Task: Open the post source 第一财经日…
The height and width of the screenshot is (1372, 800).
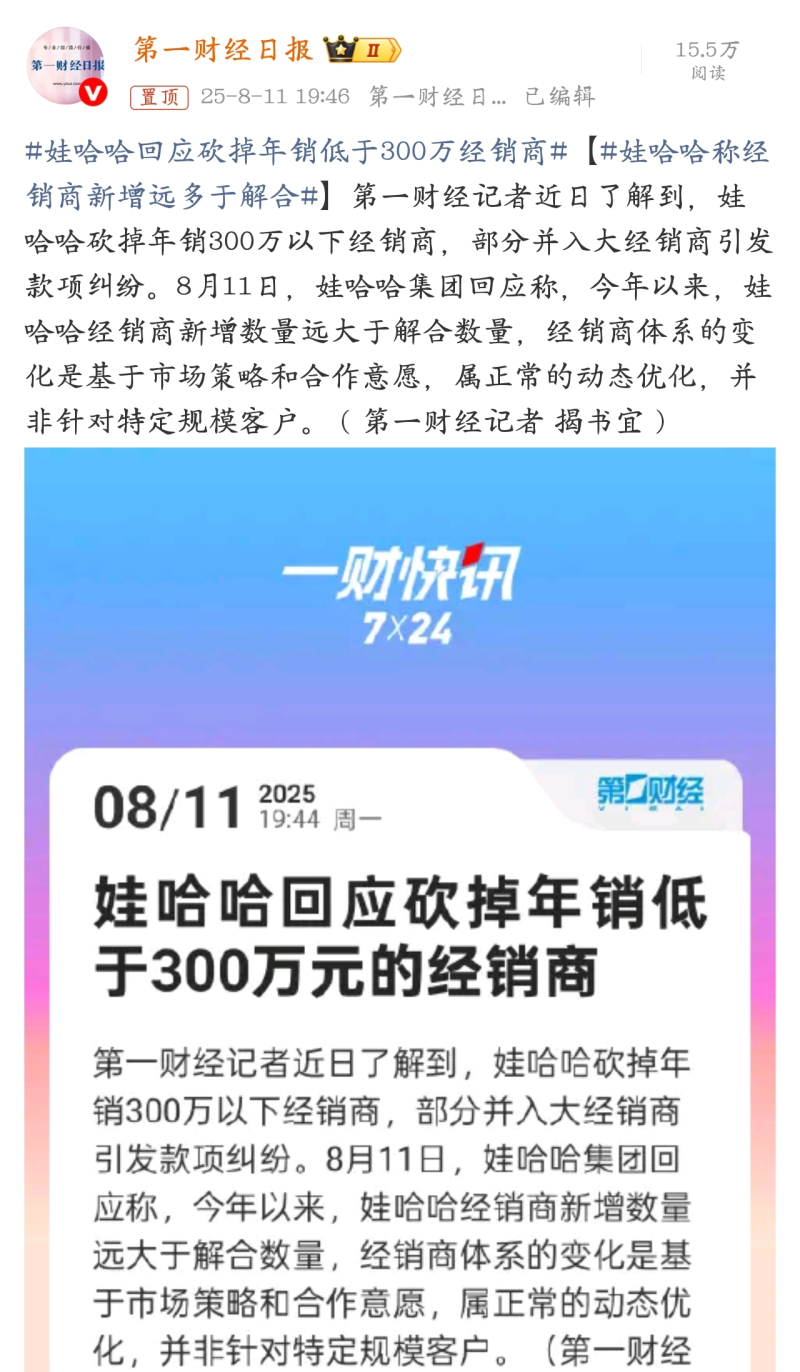Action: [x=437, y=97]
